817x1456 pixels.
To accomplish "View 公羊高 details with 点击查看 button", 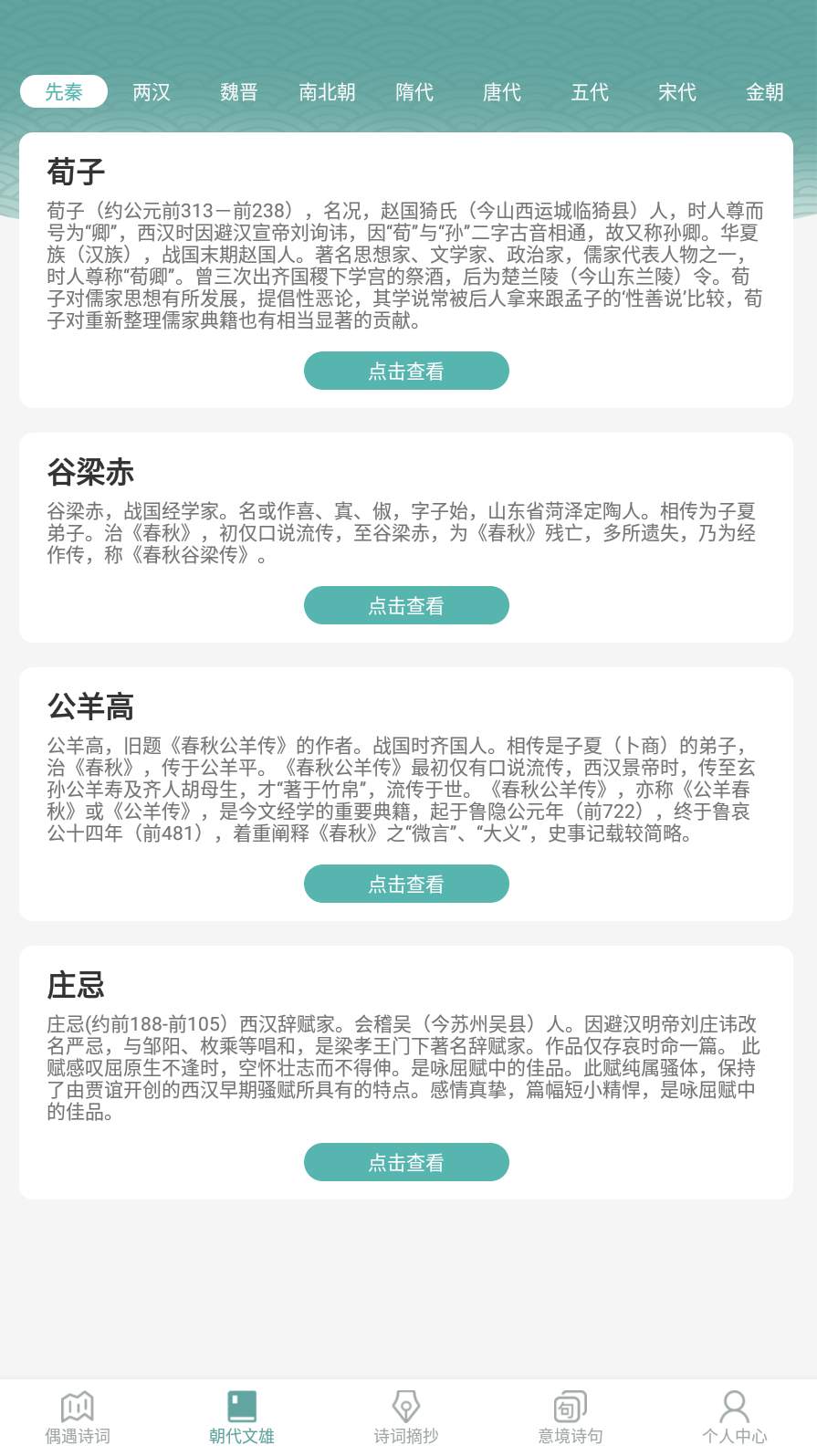I will 406,884.
